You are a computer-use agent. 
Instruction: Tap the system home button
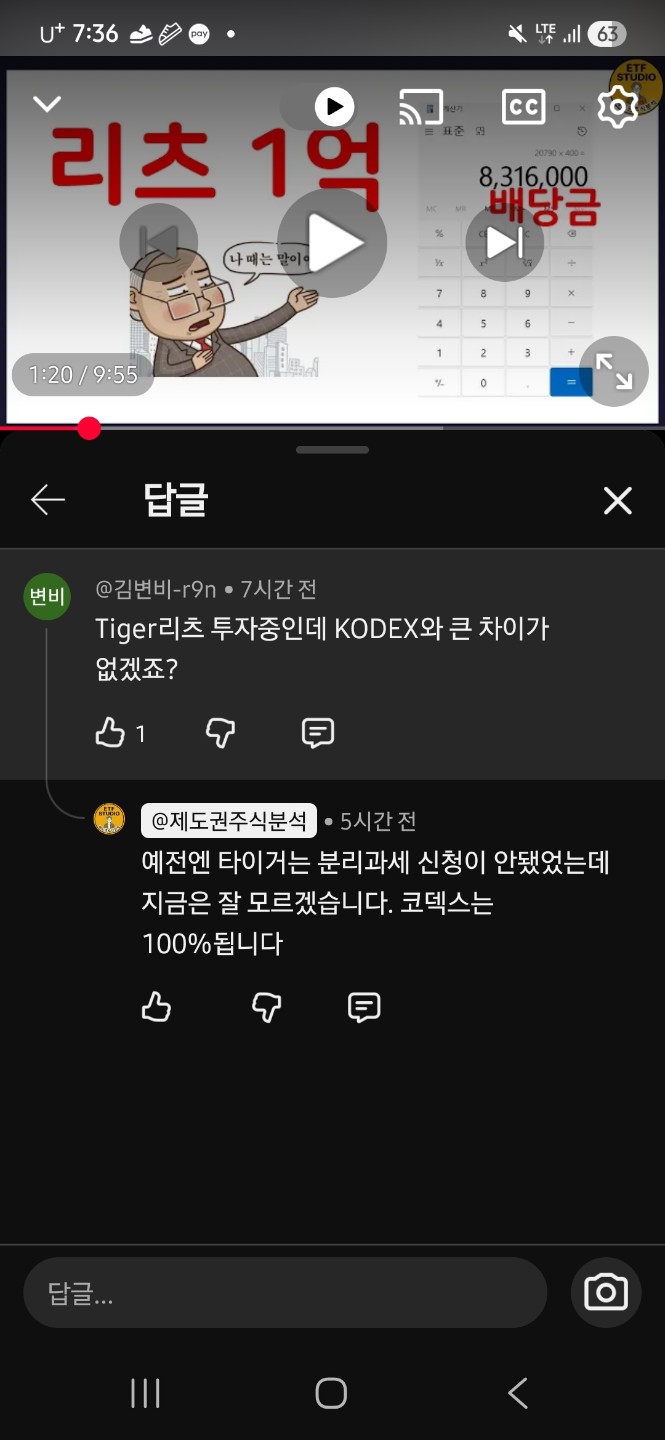(331, 1393)
